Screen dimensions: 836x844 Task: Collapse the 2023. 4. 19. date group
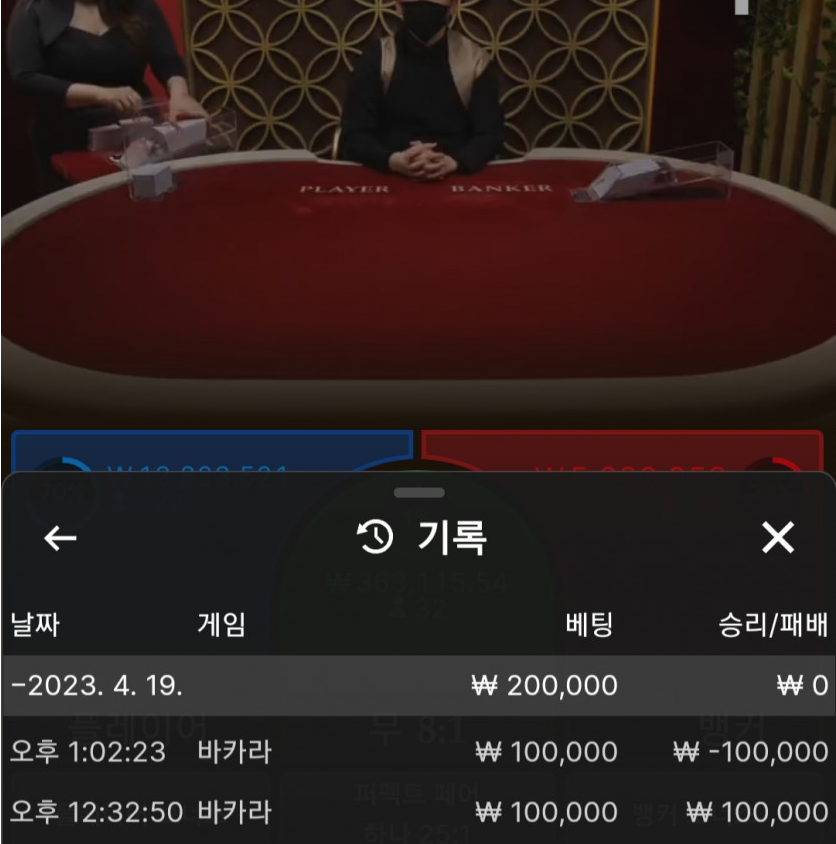click(97, 686)
